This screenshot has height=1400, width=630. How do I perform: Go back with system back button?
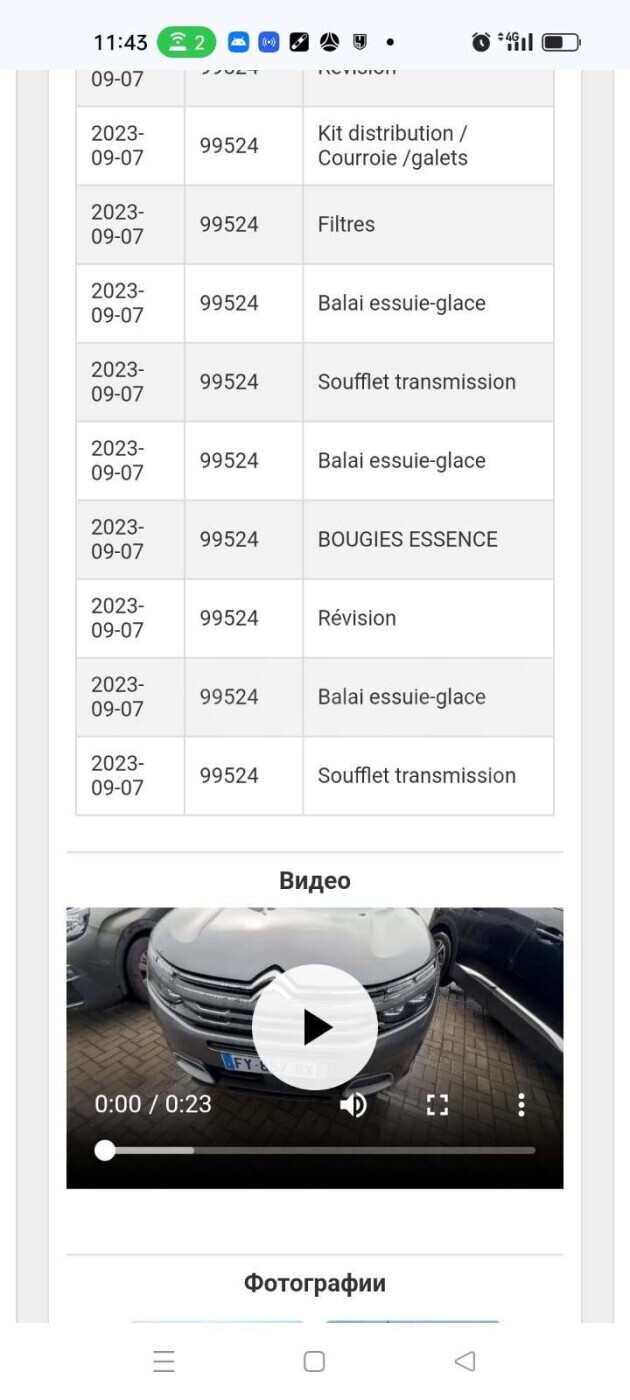(x=464, y=1361)
